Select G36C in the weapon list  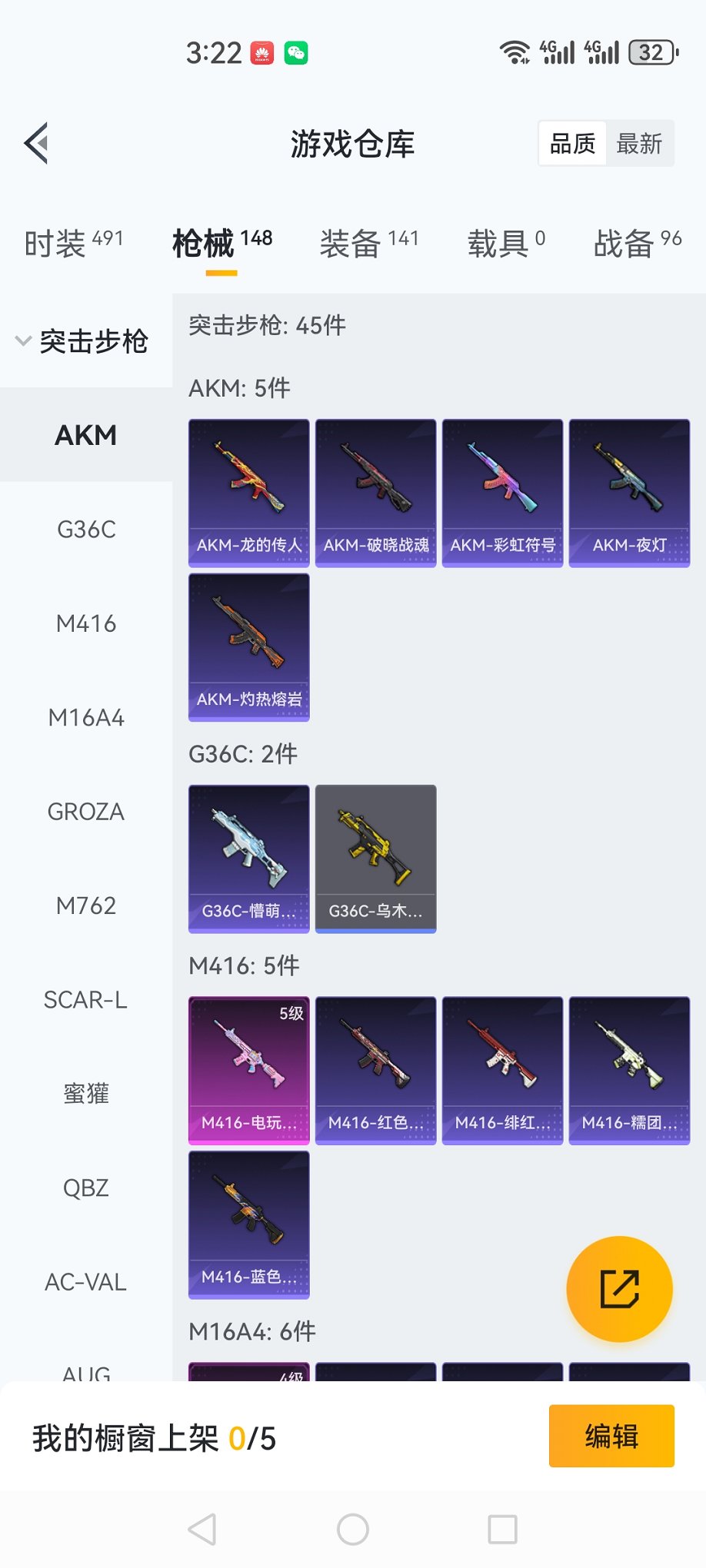[86, 530]
